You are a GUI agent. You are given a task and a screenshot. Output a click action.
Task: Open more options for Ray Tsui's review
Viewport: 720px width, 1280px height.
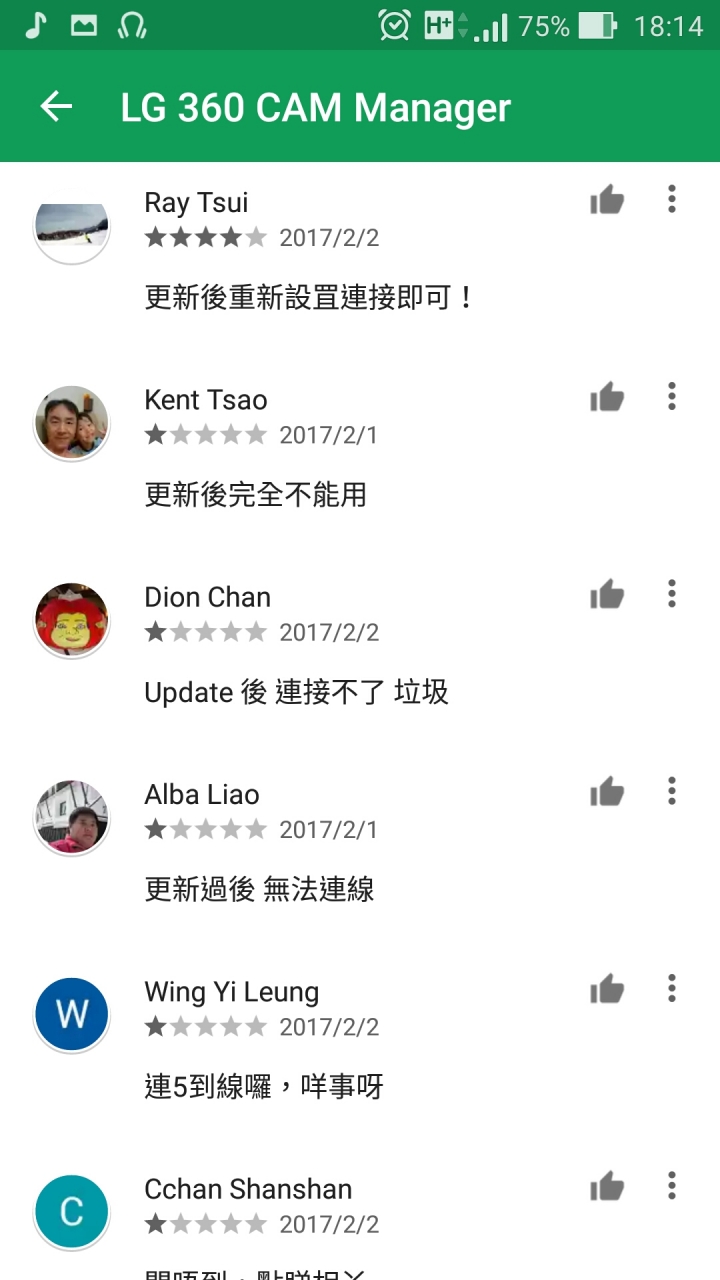[x=672, y=199]
